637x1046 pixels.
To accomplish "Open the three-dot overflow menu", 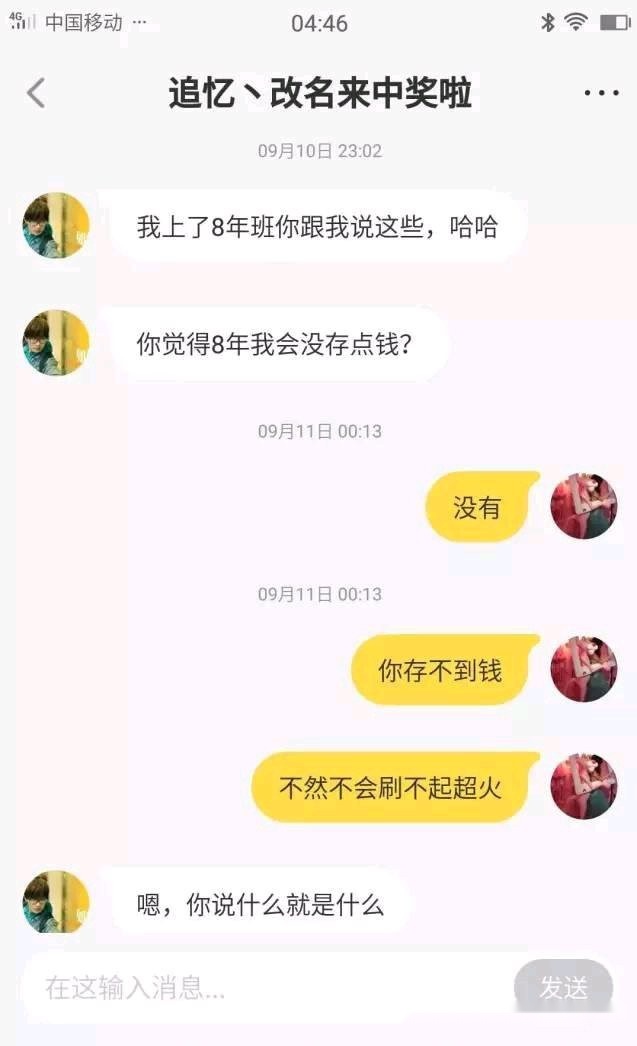I will 602,93.
